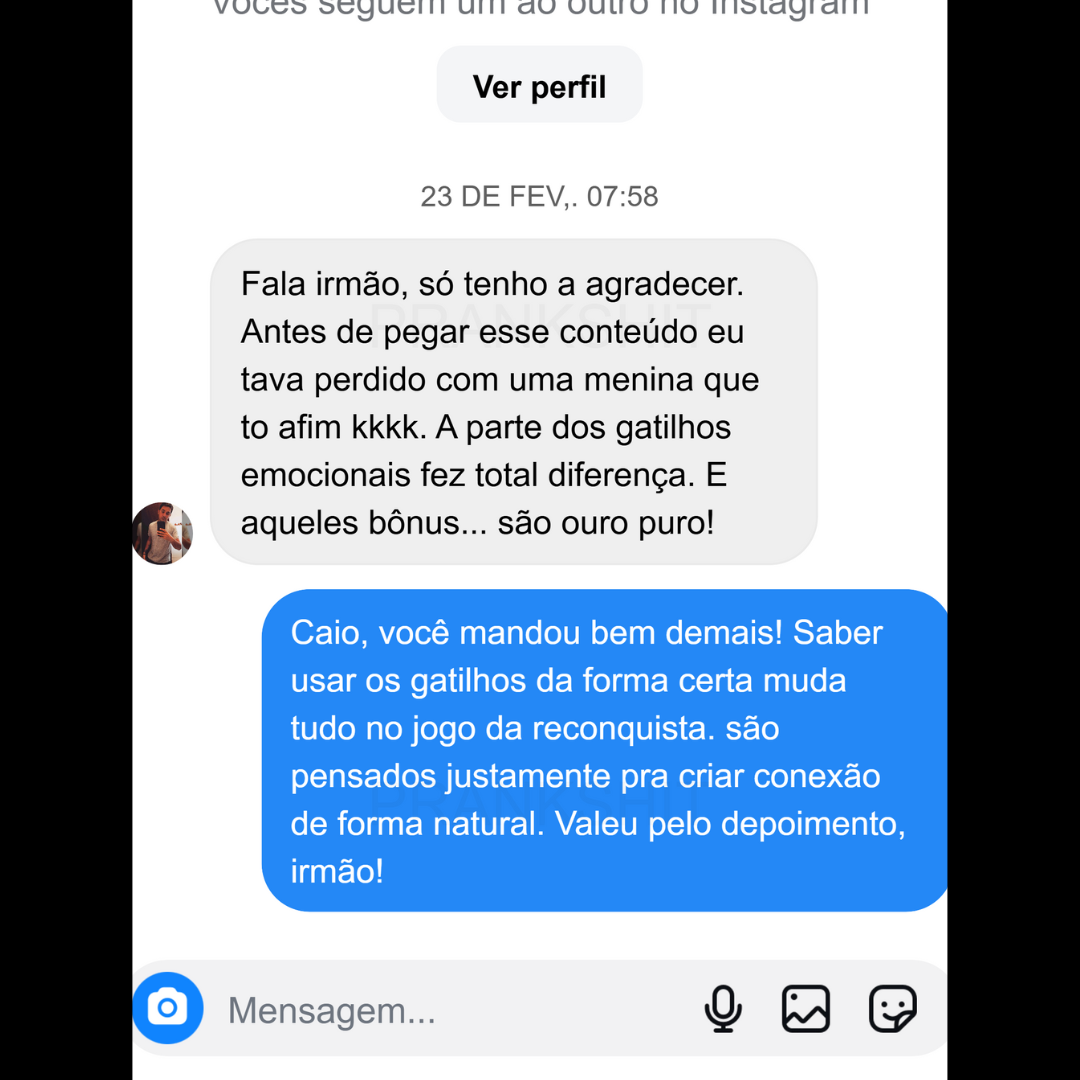Open the sender's profile picture
This screenshot has width=1080, height=1080.
click(x=162, y=534)
